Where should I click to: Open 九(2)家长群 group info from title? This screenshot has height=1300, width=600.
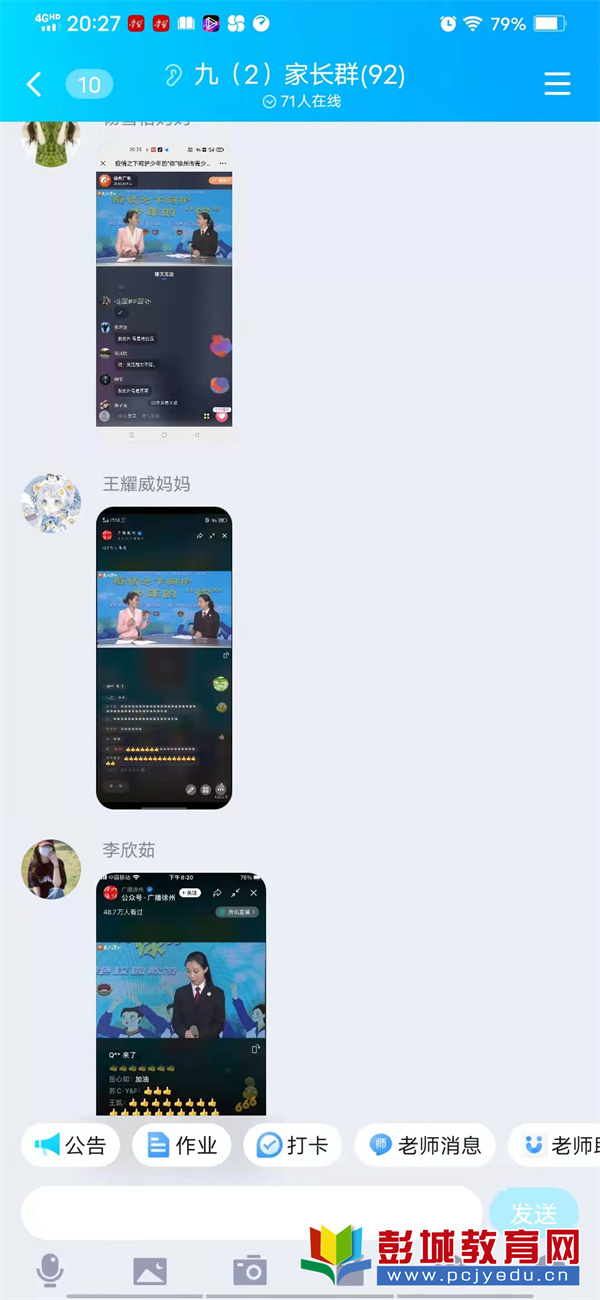coord(287,75)
